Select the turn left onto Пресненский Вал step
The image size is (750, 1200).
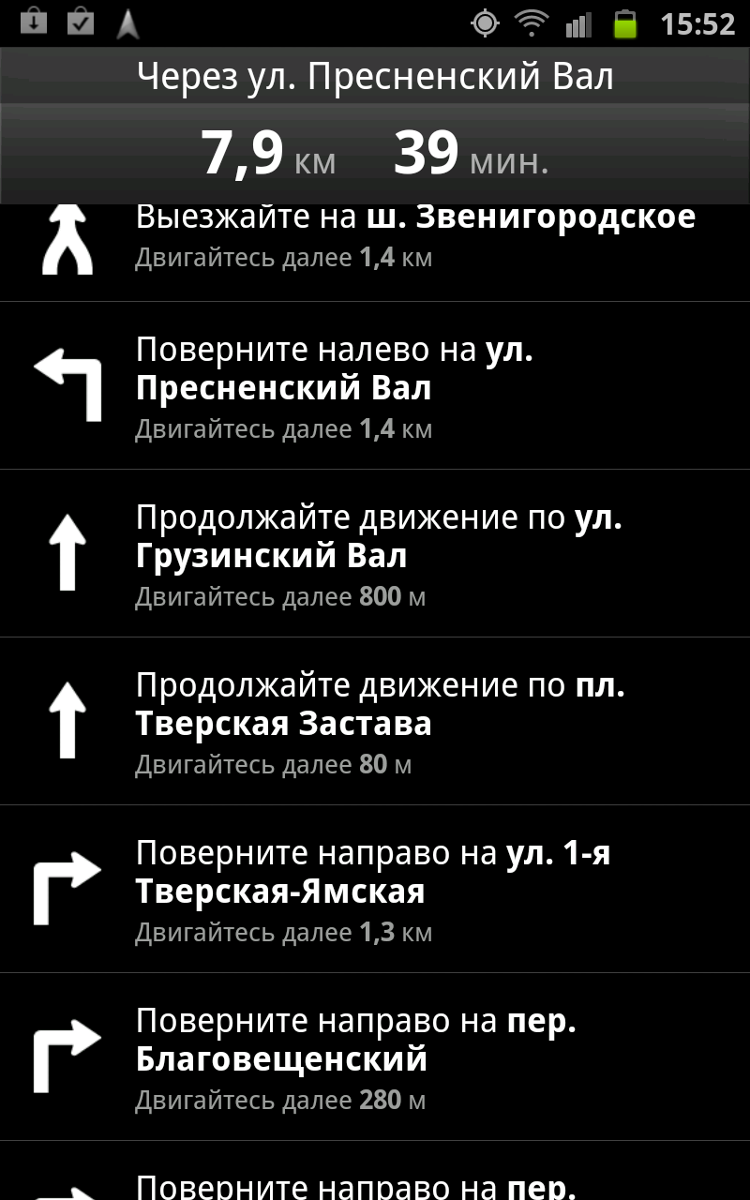pyautogui.click(x=375, y=386)
